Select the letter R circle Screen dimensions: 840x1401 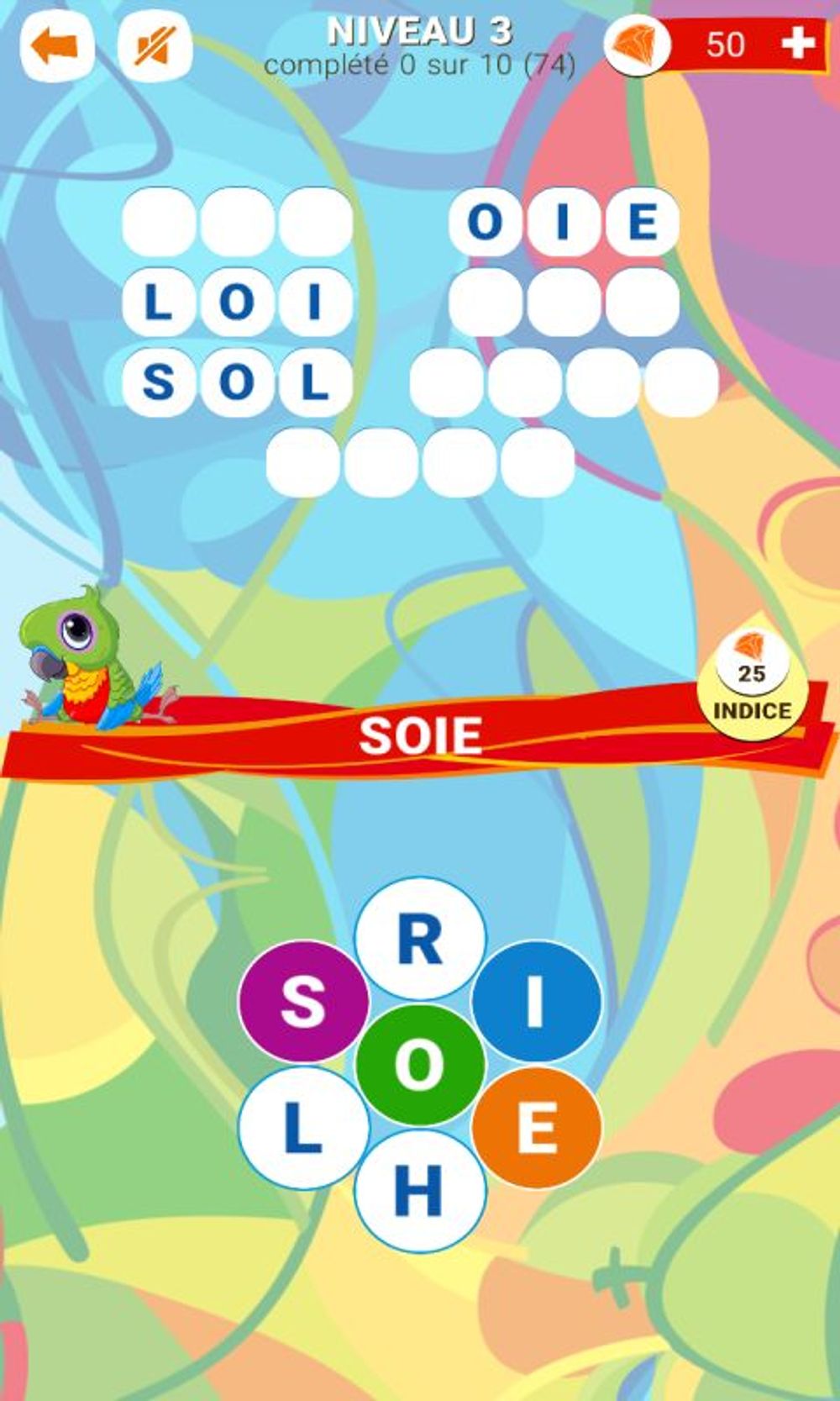420,939
